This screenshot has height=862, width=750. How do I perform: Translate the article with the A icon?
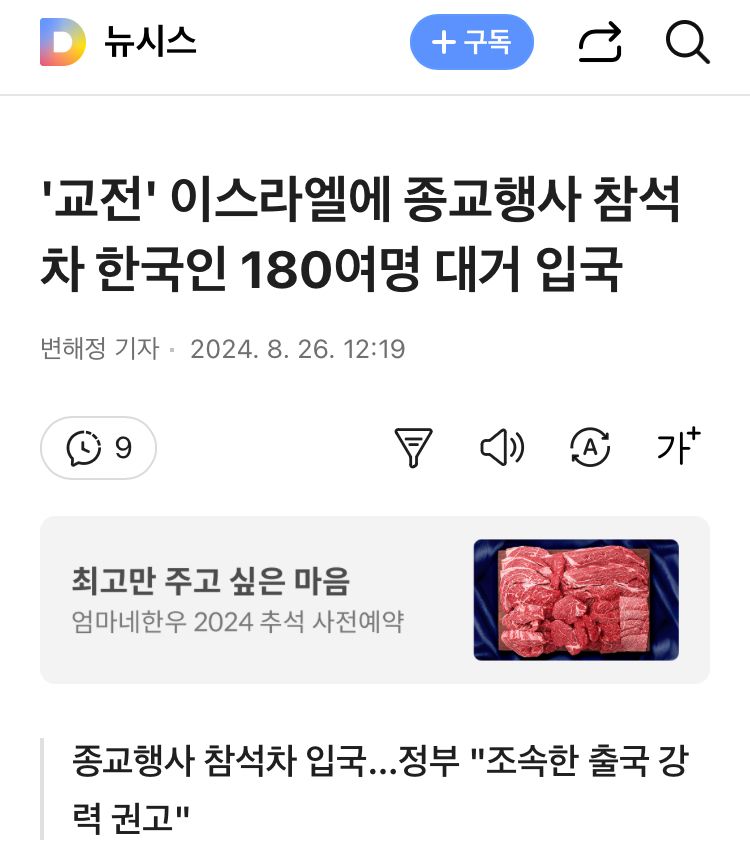[590, 447]
